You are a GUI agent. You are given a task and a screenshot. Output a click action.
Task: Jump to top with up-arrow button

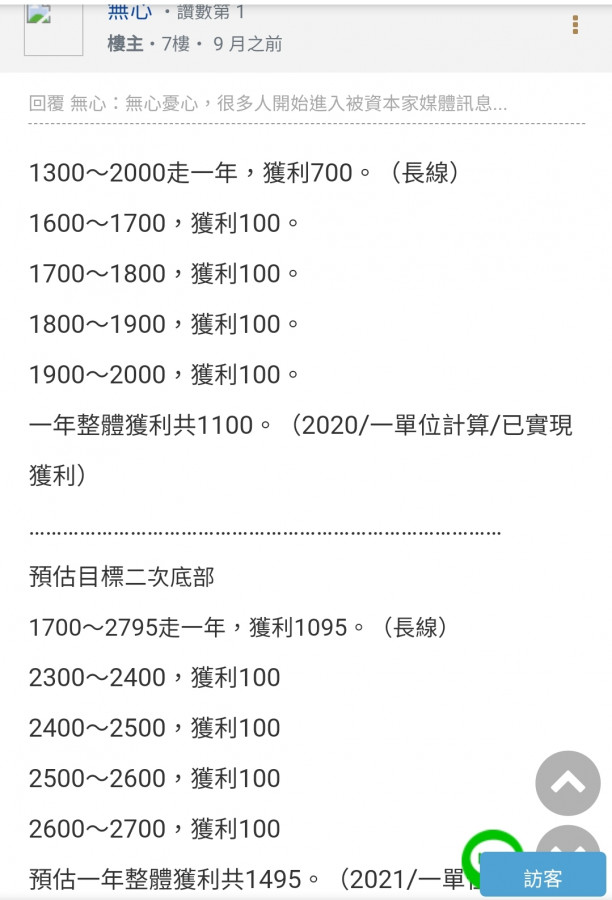(x=567, y=783)
